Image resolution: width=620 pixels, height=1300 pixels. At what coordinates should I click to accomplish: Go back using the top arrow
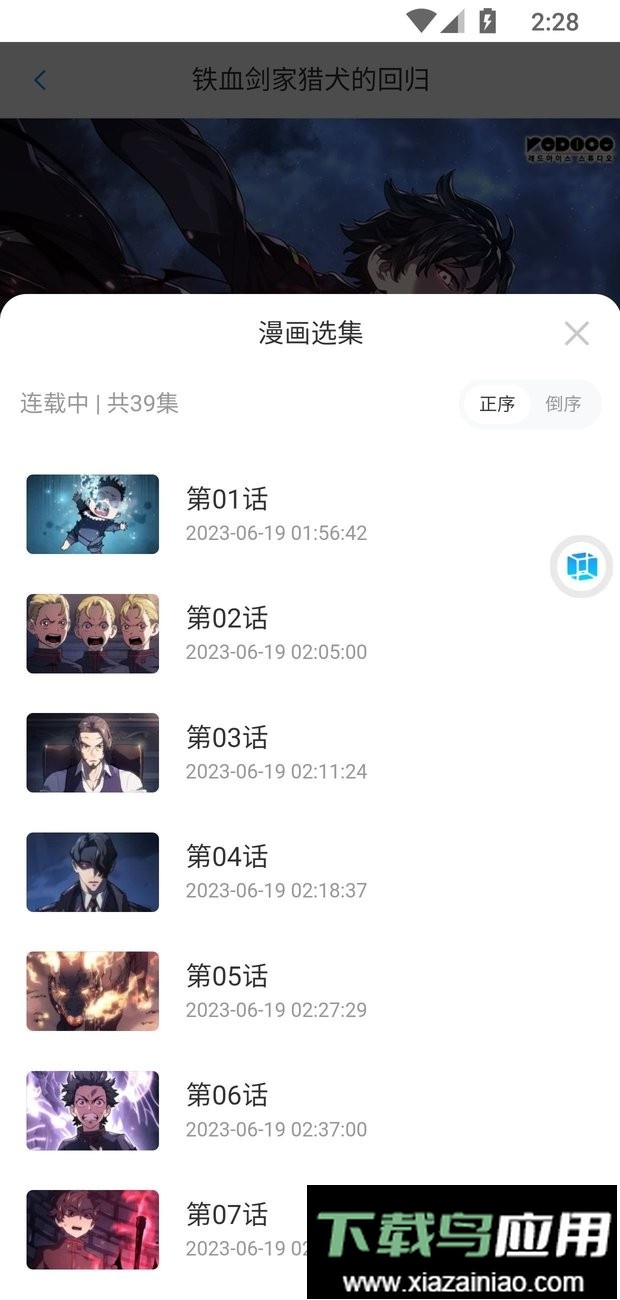(x=40, y=80)
